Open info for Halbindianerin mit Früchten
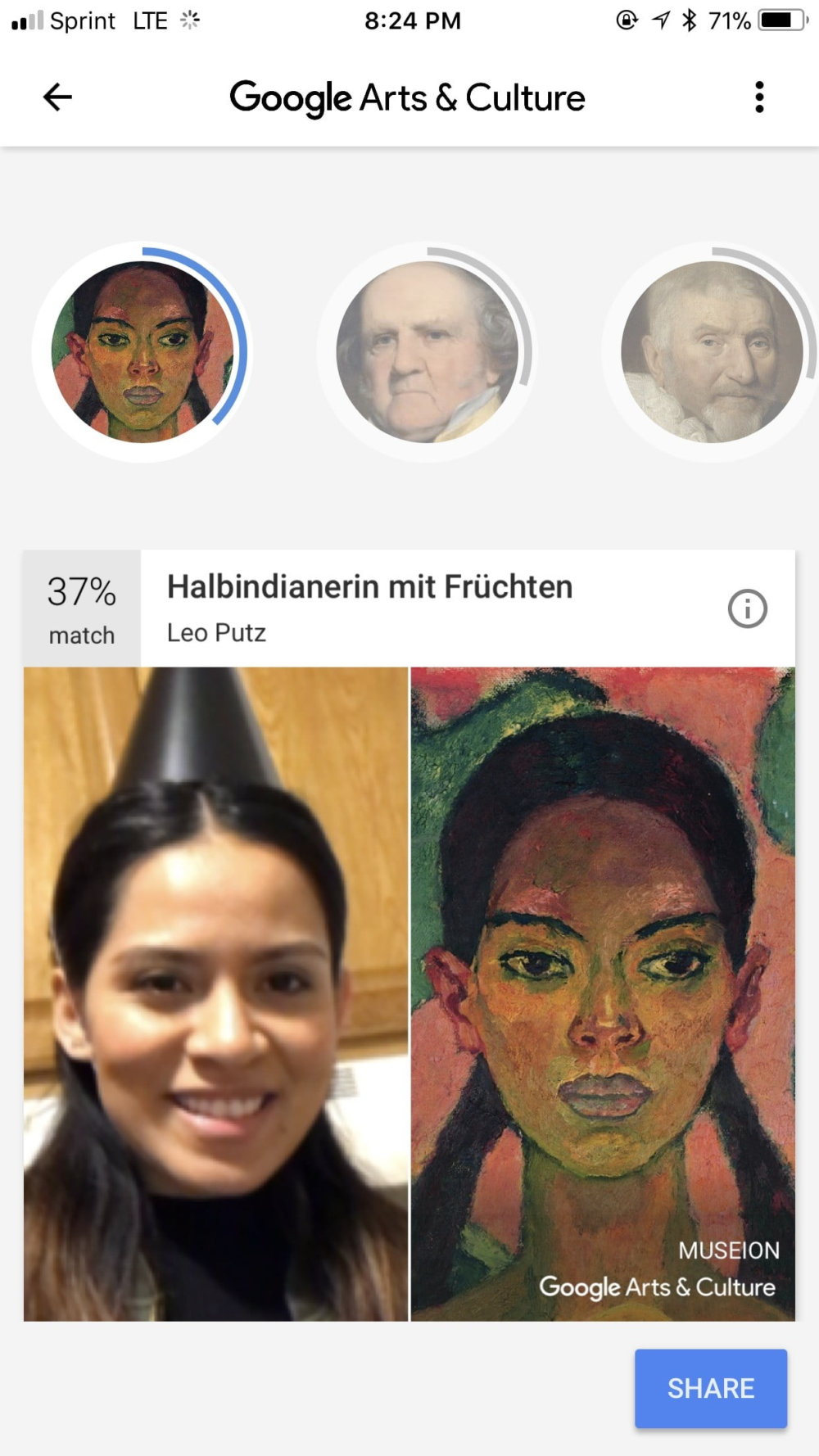This screenshot has height=1456, width=819. click(747, 608)
